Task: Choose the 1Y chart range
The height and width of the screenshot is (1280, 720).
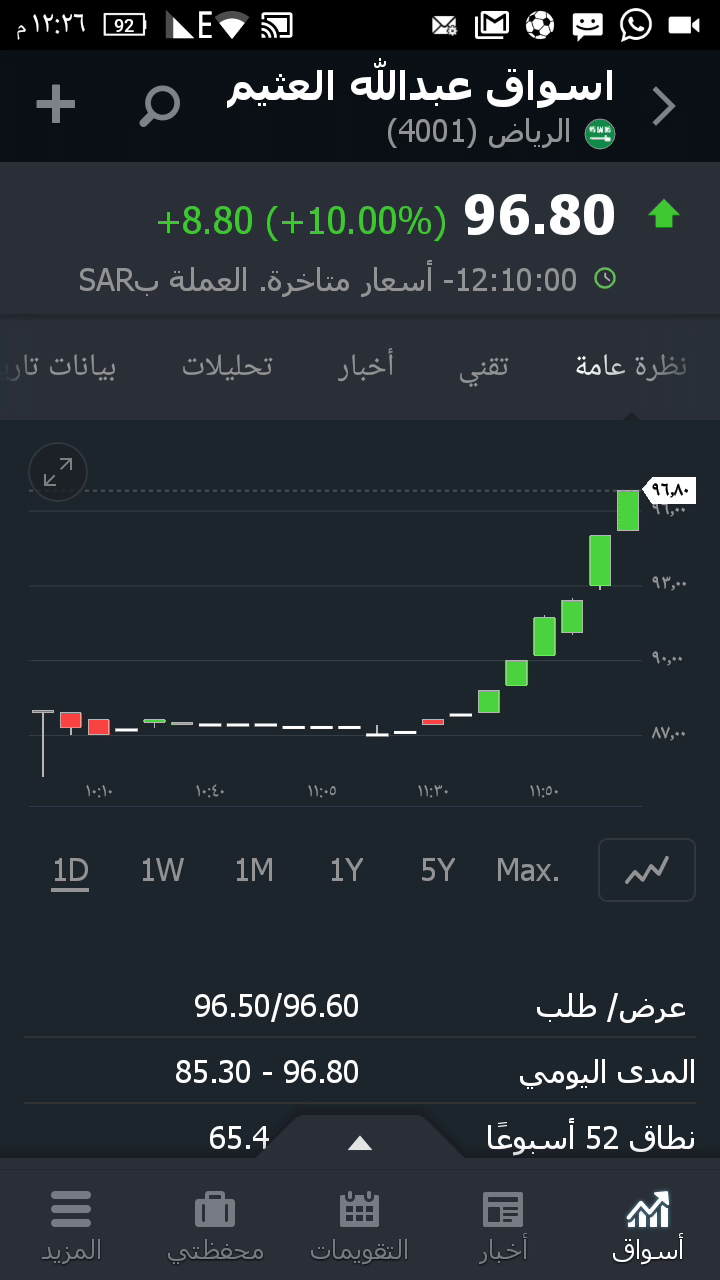Action: tap(346, 871)
